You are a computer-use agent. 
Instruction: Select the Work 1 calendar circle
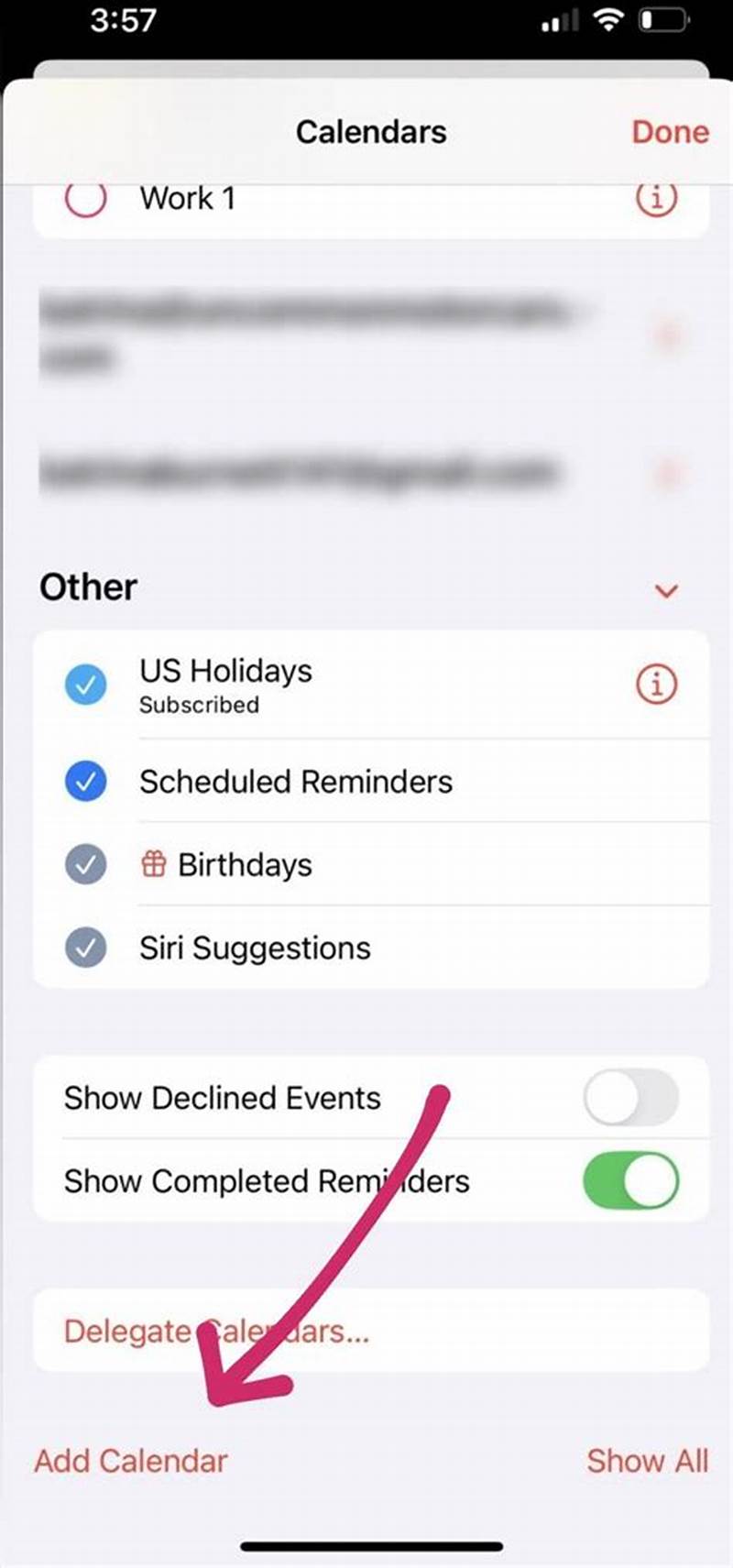(84, 199)
